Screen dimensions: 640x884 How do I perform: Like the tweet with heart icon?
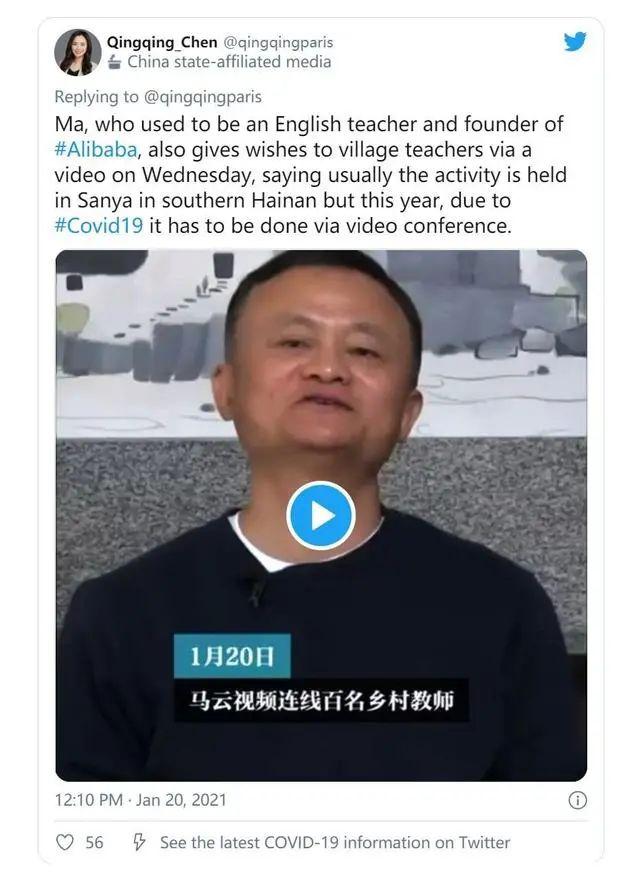coord(65,842)
